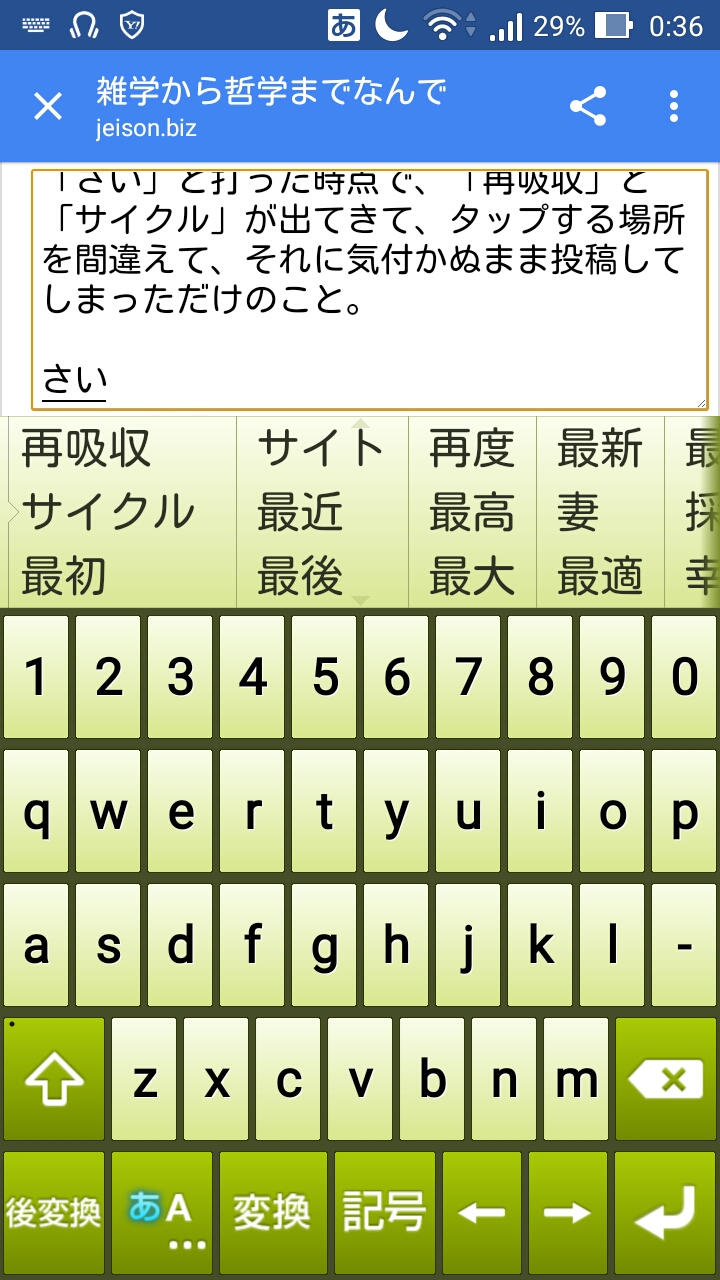
Task: Select the suggestion 最新
Action: [x=600, y=448]
